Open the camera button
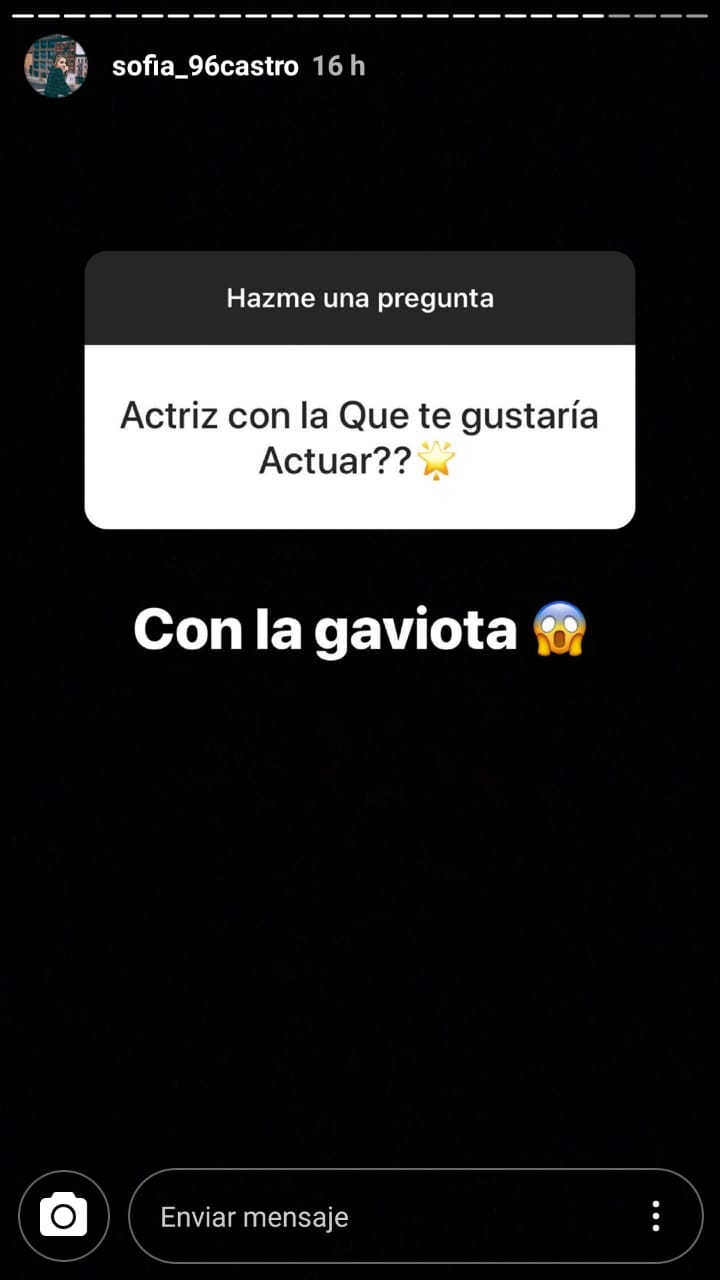 coord(64,1216)
